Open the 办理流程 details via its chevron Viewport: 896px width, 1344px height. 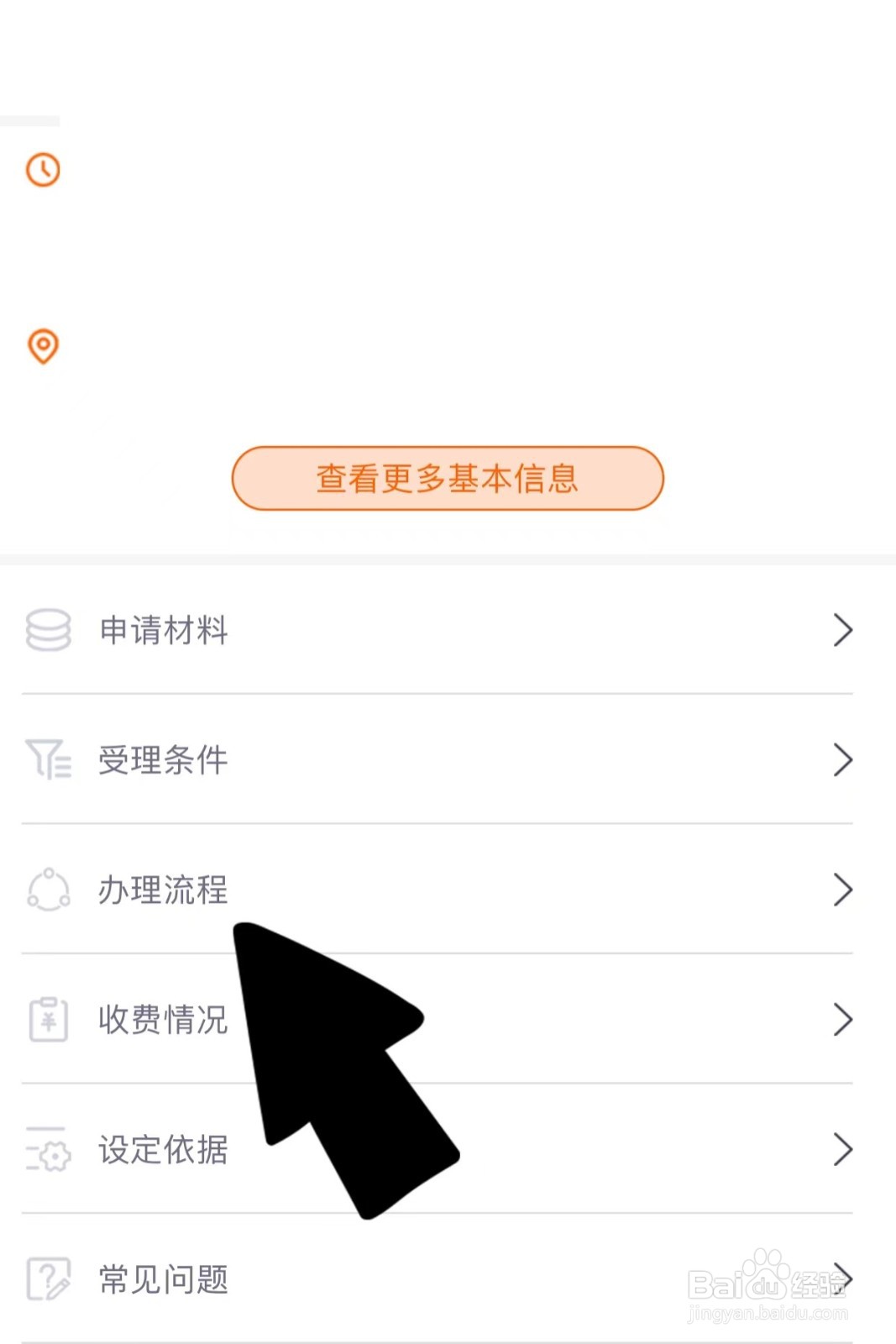point(844,890)
